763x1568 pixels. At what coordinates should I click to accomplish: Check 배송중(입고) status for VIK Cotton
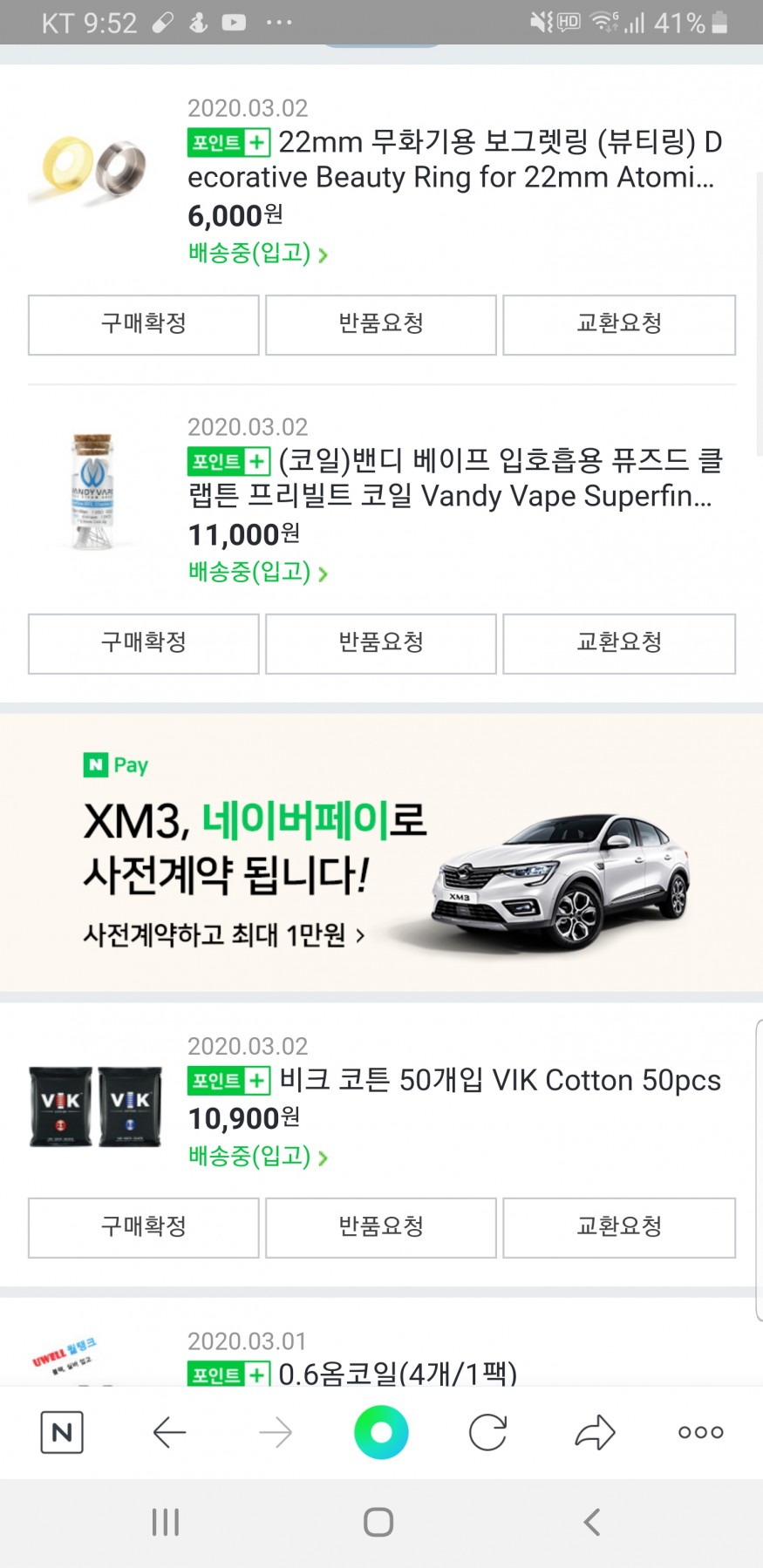(x=257, y=1157)
